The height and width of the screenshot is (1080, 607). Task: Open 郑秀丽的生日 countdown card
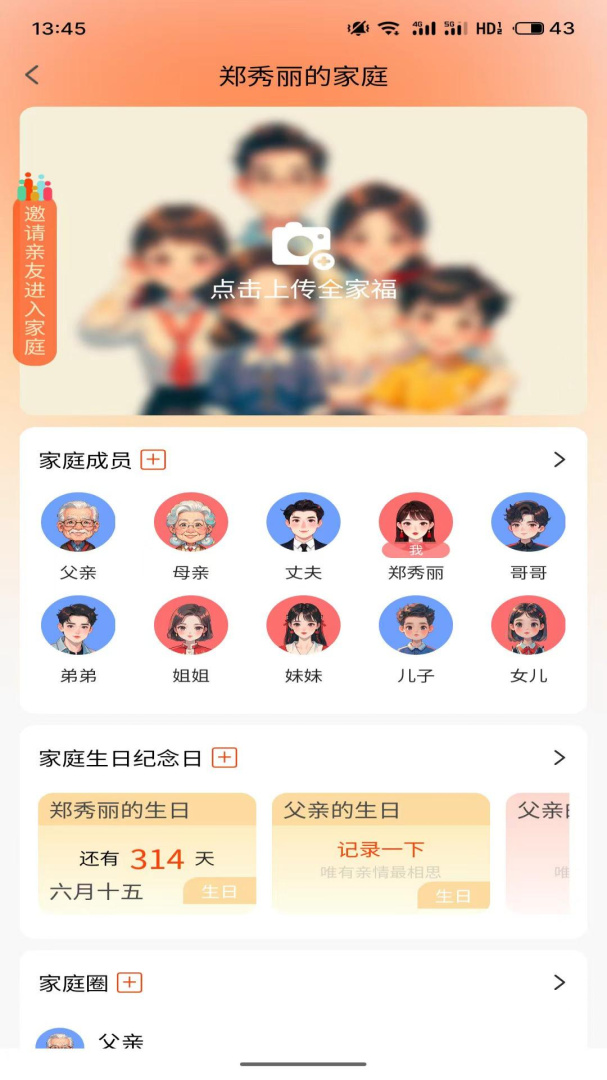147,853
